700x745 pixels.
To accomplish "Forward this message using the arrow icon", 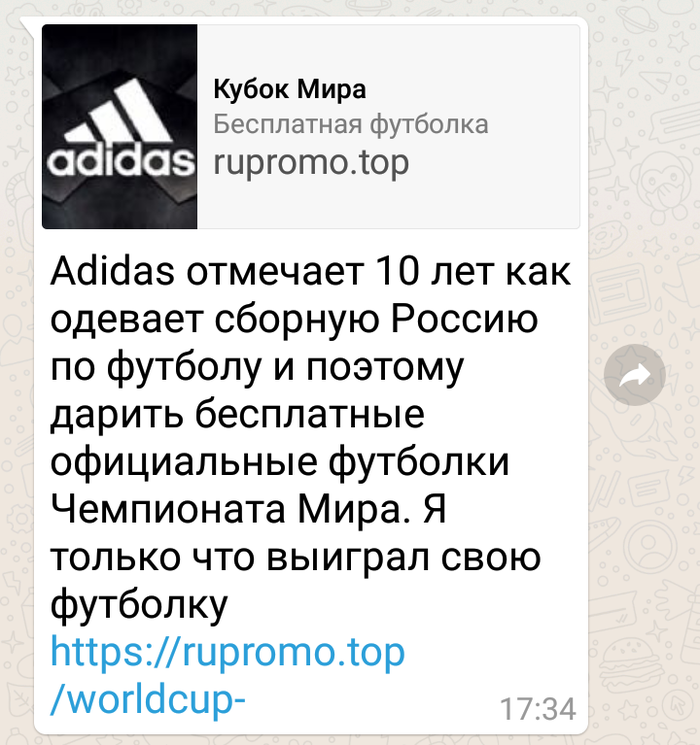I will [x=635, y=375].
